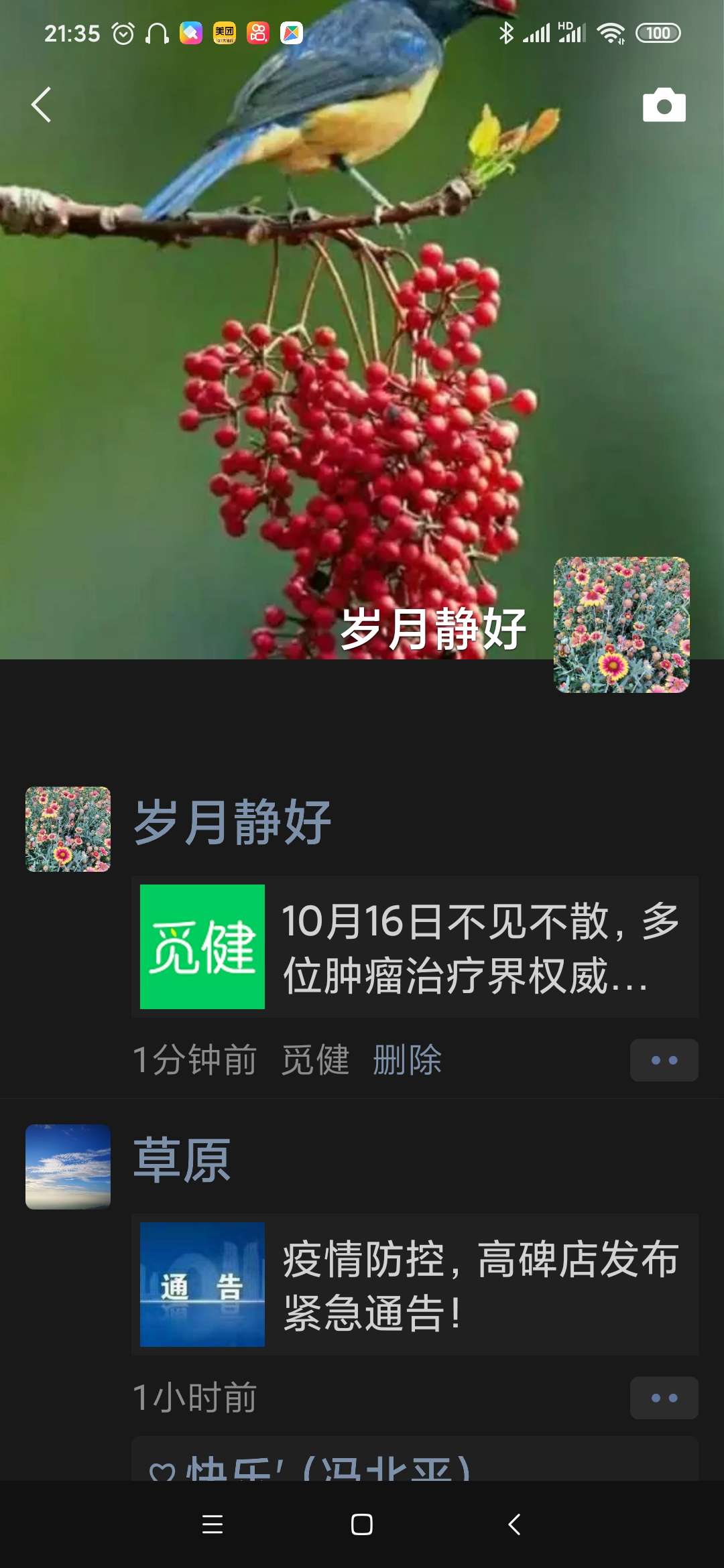Go back using the top-left arrow
The width and height of the screenshot is (724, 1568).
42,105
